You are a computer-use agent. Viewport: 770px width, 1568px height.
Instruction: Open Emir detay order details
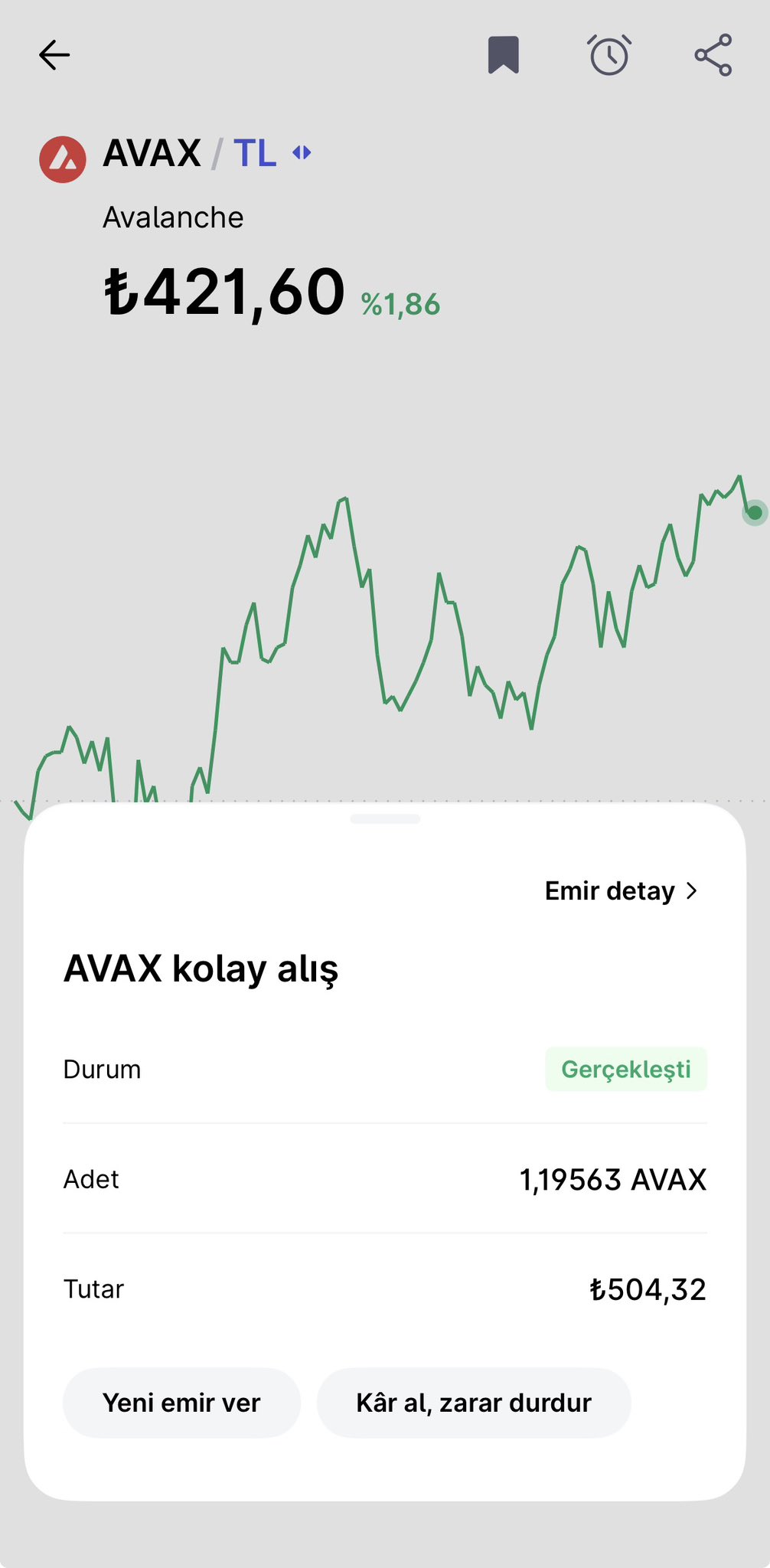(x=621, y=891)
